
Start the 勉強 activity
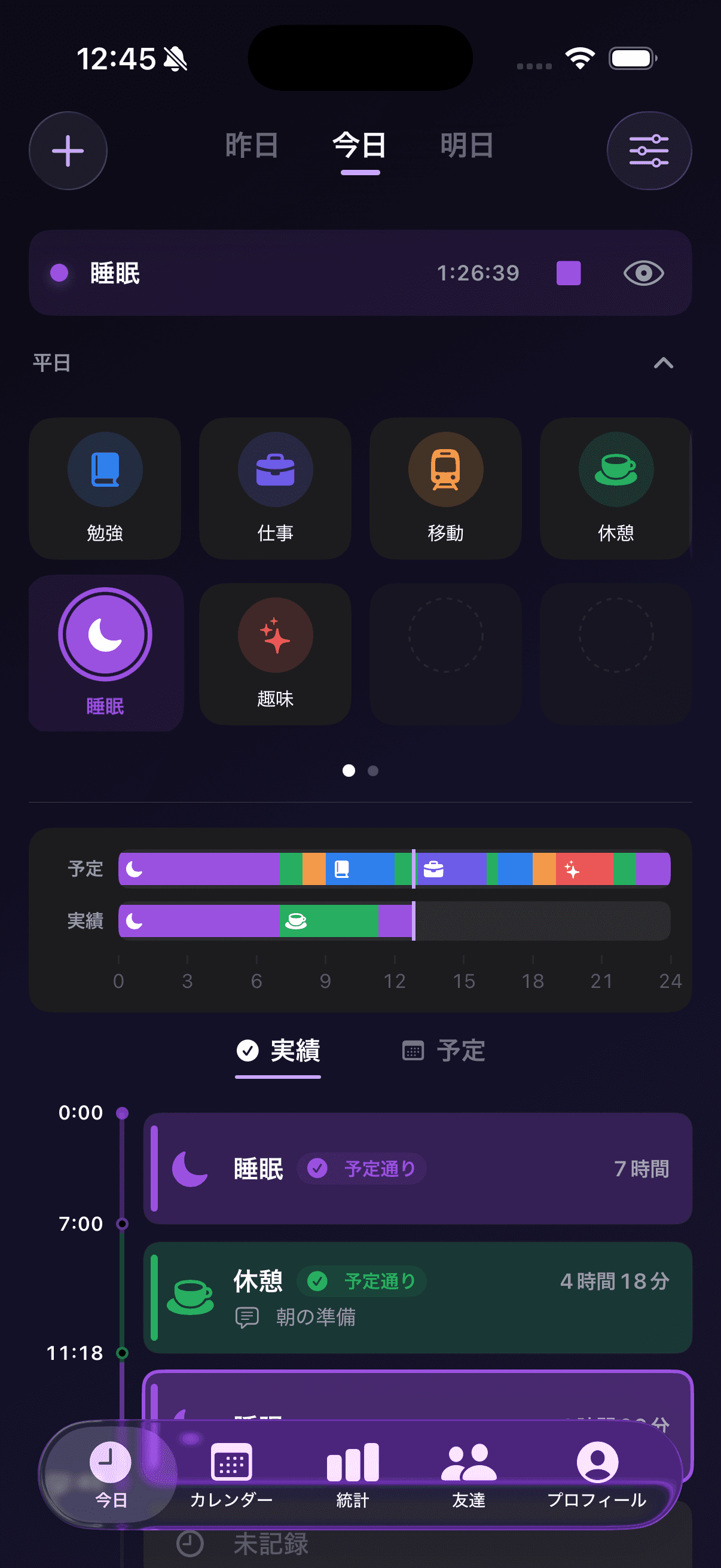[105, 488]
